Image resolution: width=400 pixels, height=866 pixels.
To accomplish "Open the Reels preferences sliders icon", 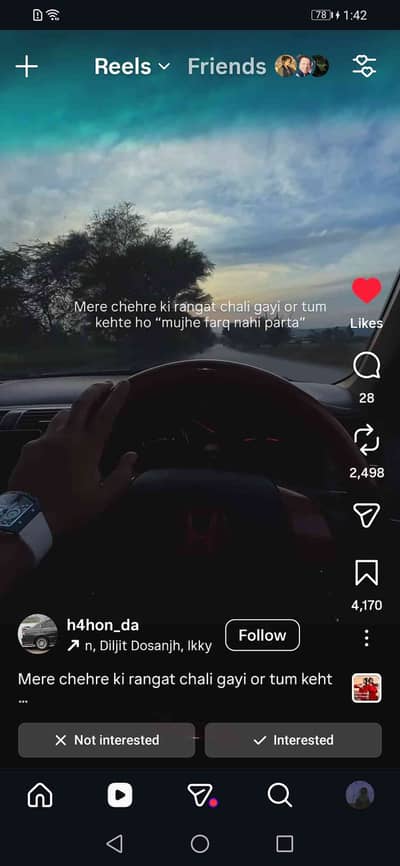I will 365,66.
